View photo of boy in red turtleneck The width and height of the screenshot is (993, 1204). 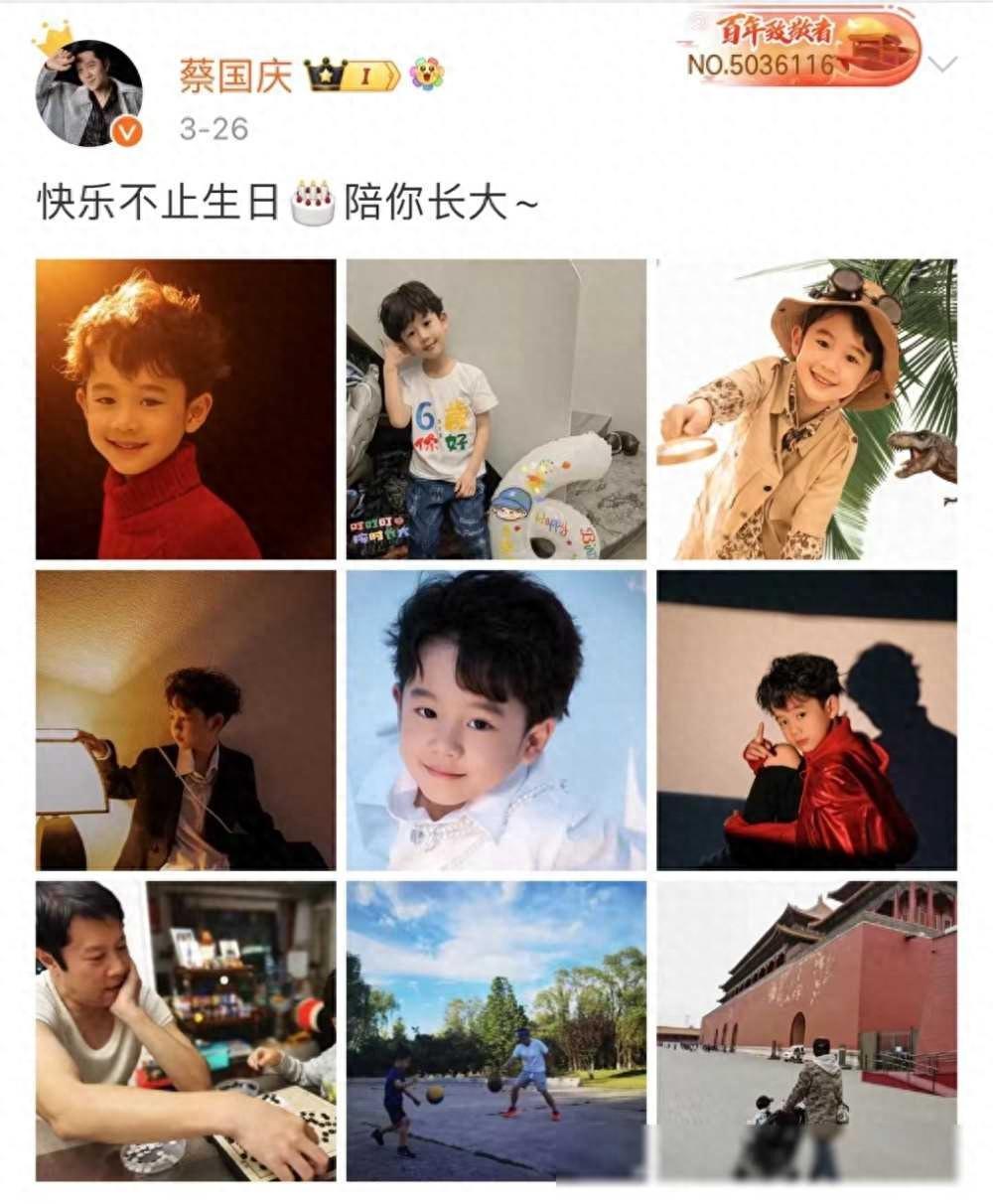[186, 409]
